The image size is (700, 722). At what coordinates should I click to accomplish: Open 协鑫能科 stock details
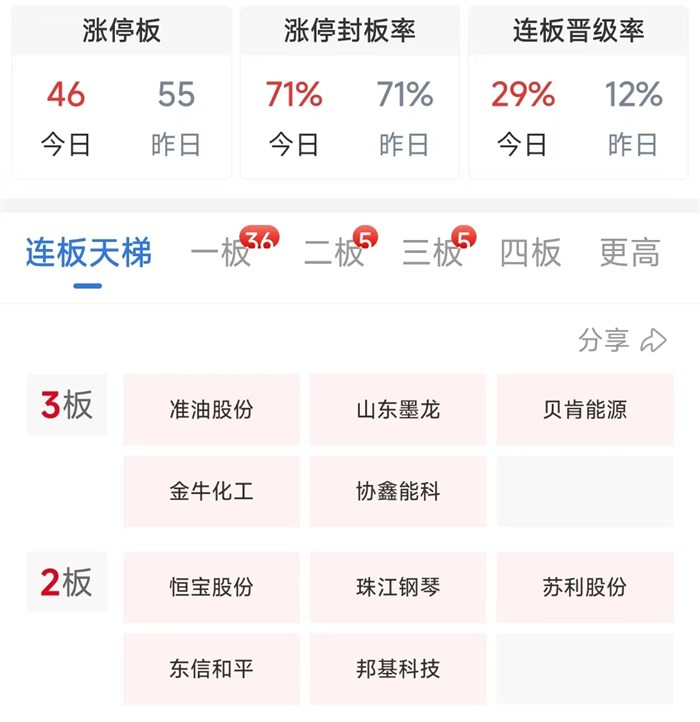coord(397,492)
